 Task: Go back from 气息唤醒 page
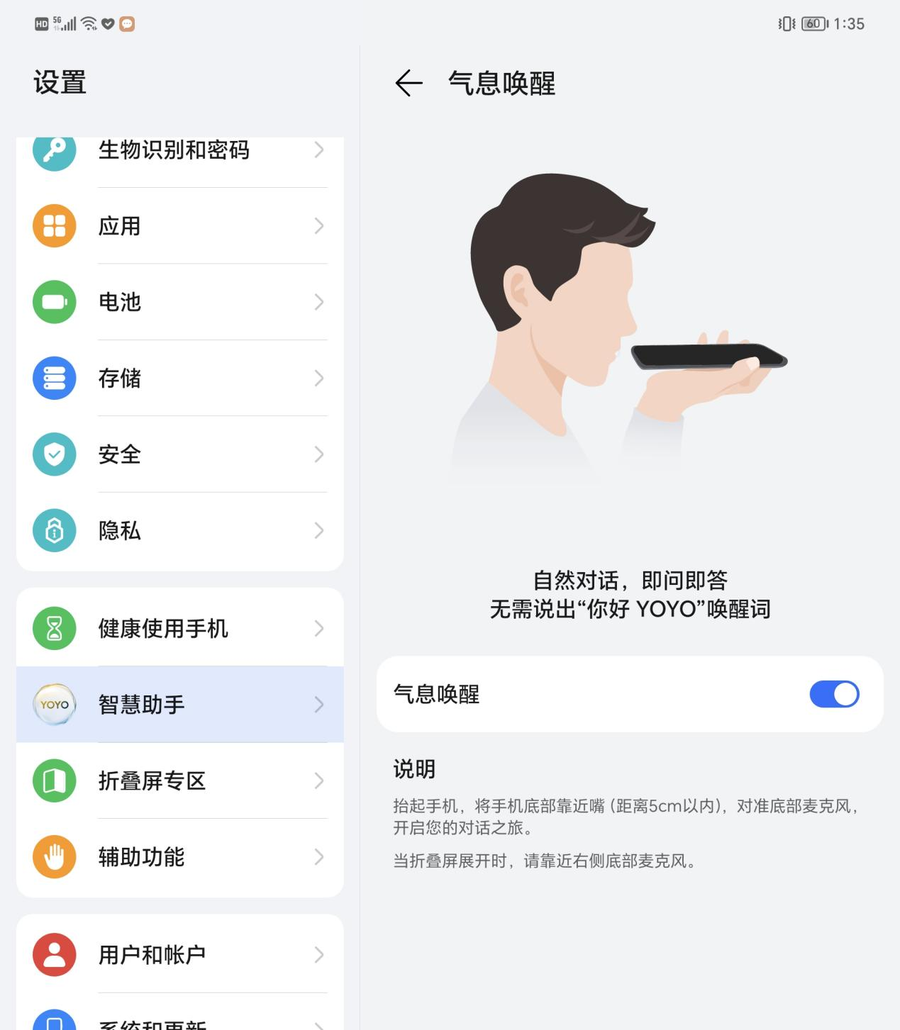click(x=408, y=83)
